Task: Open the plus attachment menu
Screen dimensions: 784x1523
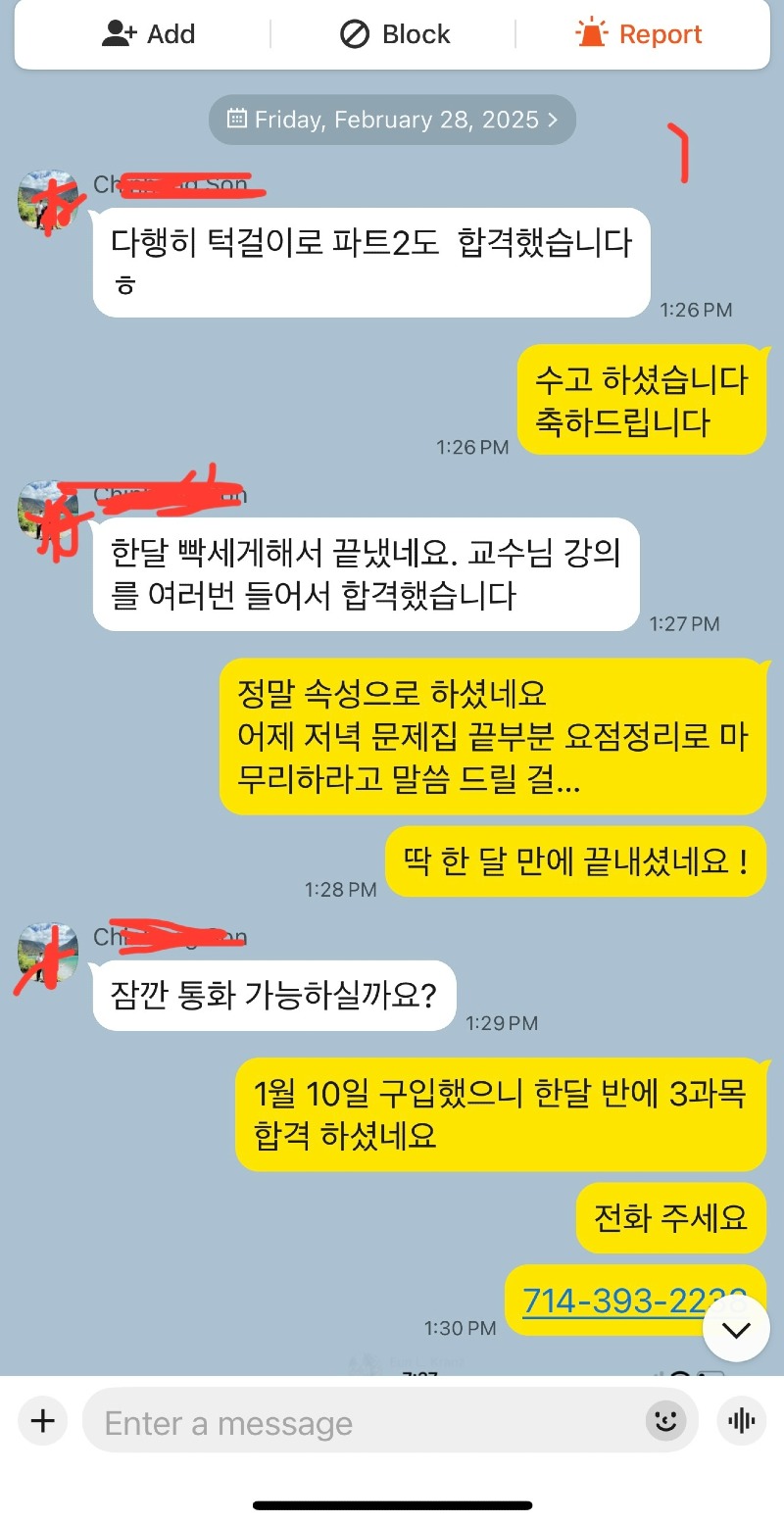Action: [x=42, y=1421]
